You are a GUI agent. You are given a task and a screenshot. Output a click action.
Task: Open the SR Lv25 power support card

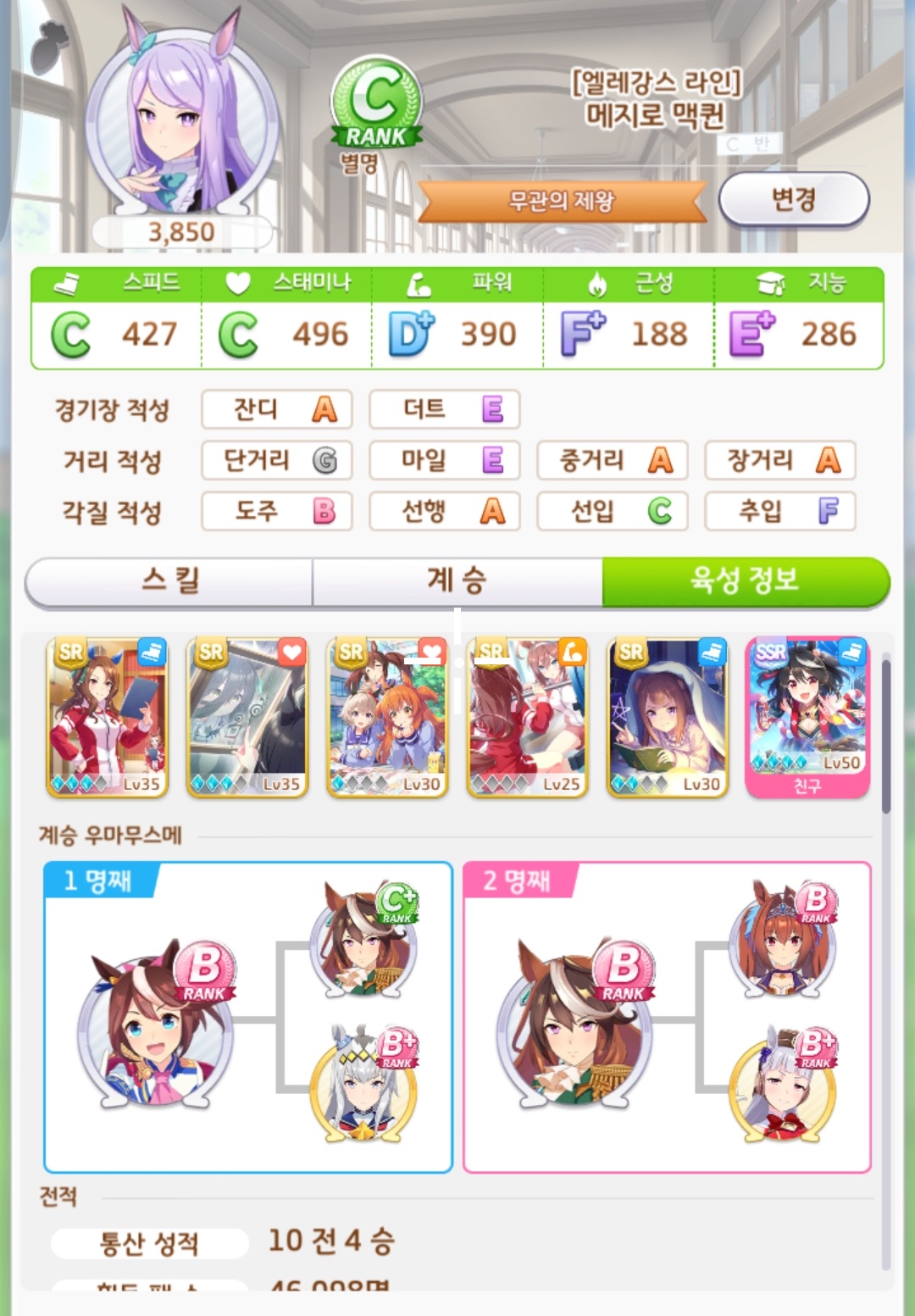point(527,717)
